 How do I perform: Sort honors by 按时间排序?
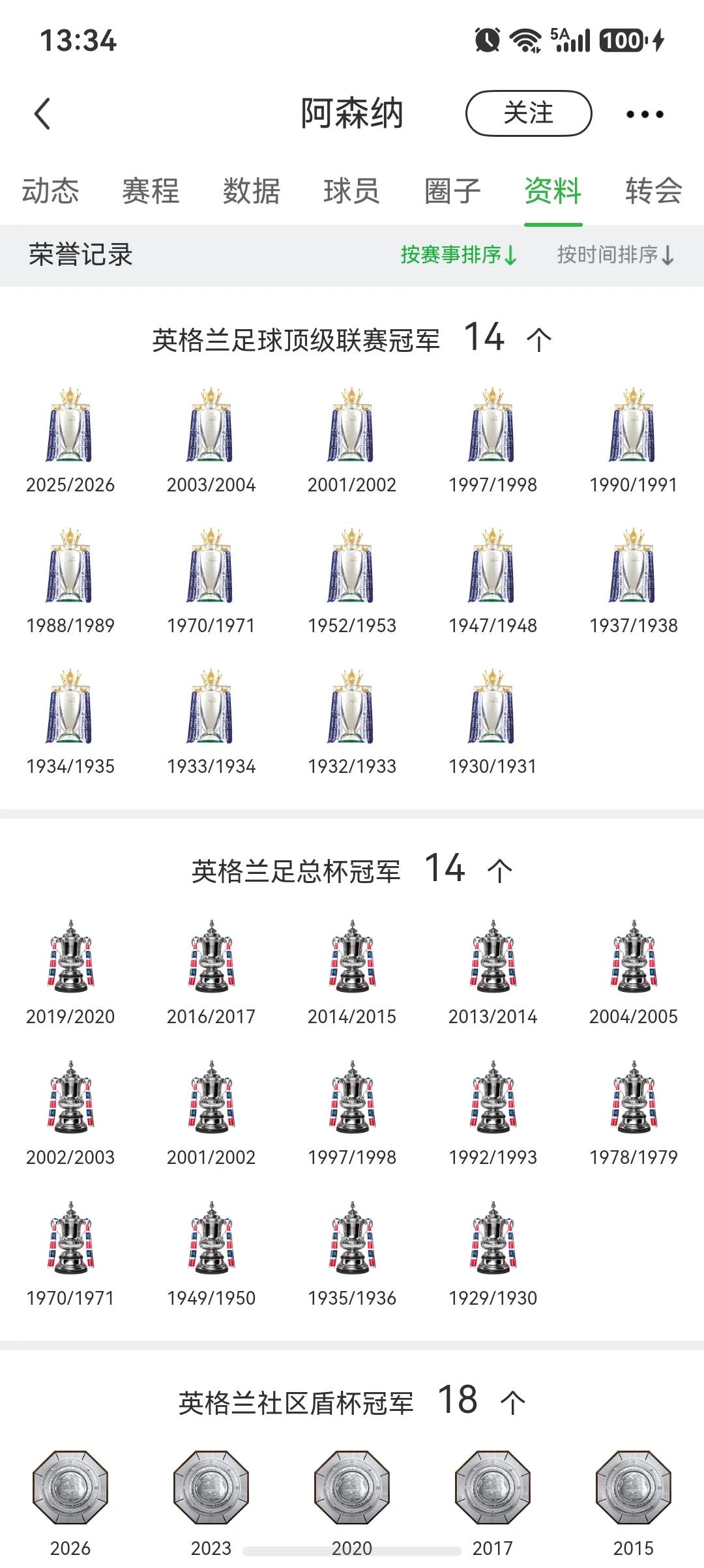[x=615, y=255]
